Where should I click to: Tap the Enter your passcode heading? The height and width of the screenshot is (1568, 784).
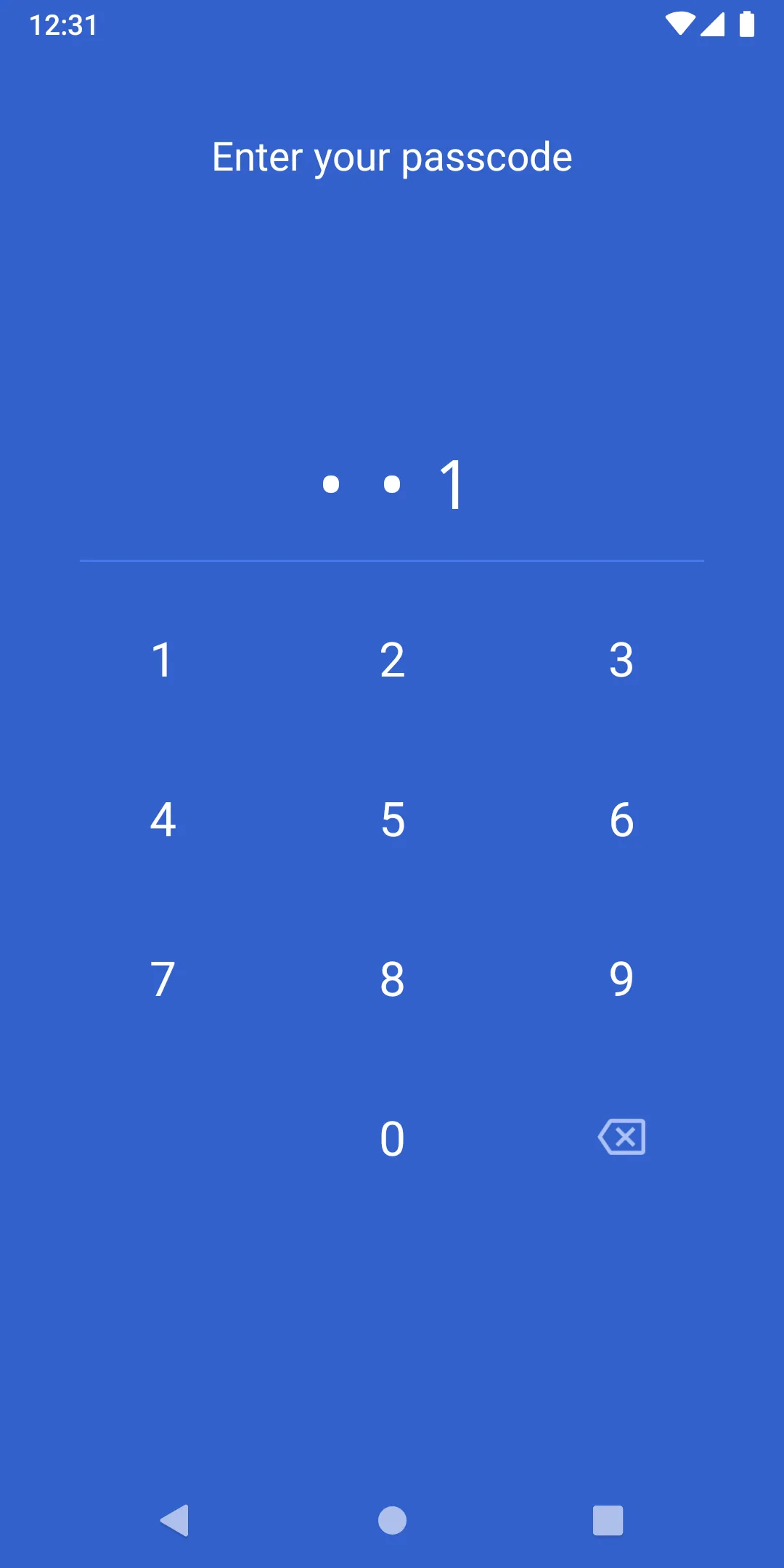[392, 157]
